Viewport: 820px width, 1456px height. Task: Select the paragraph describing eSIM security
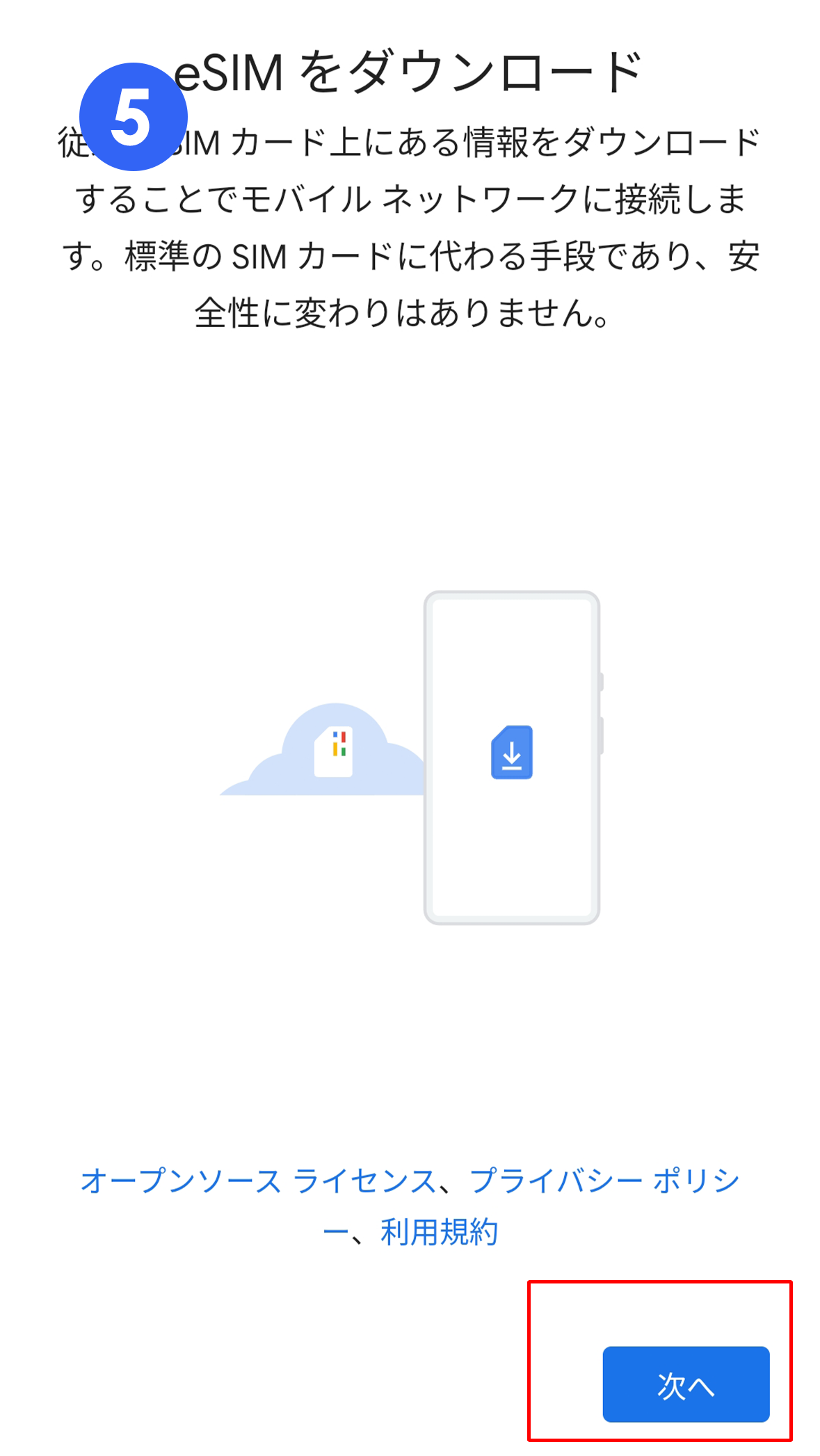click(410, 223)
